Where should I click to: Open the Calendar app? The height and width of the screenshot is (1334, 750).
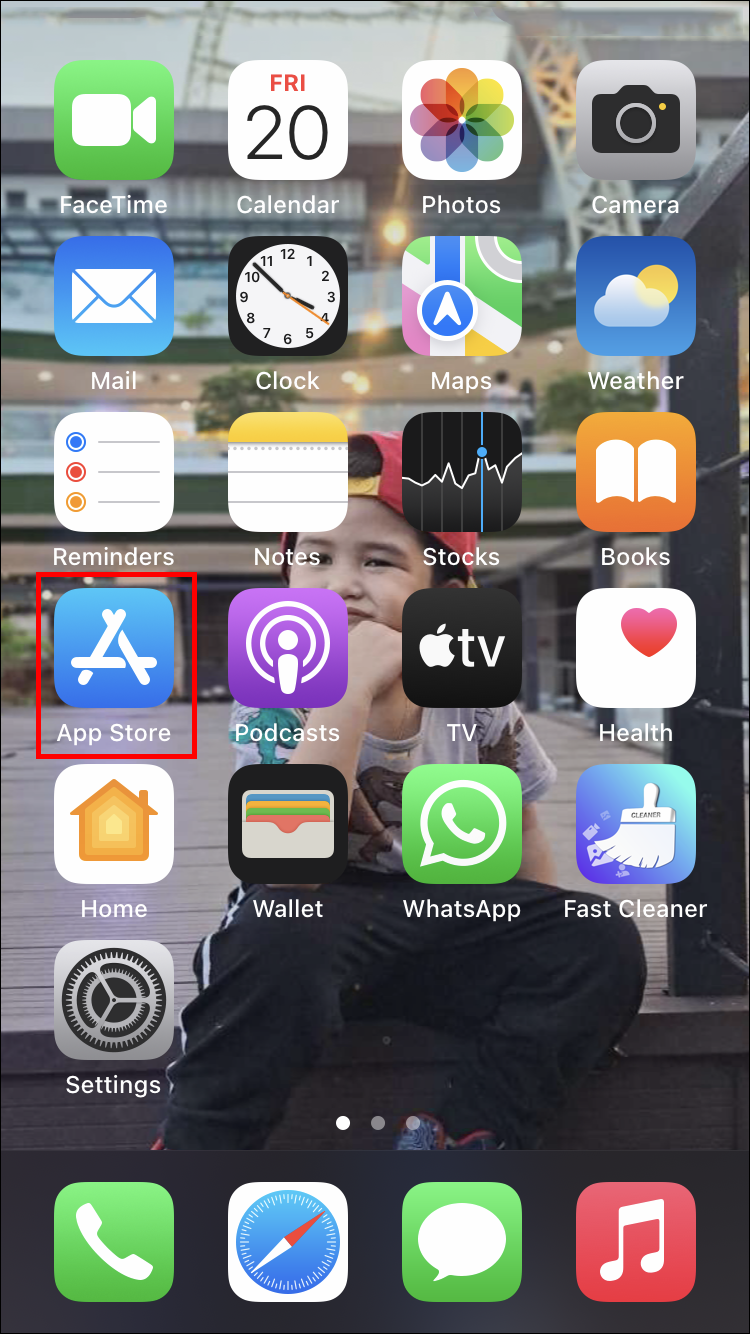288,120
